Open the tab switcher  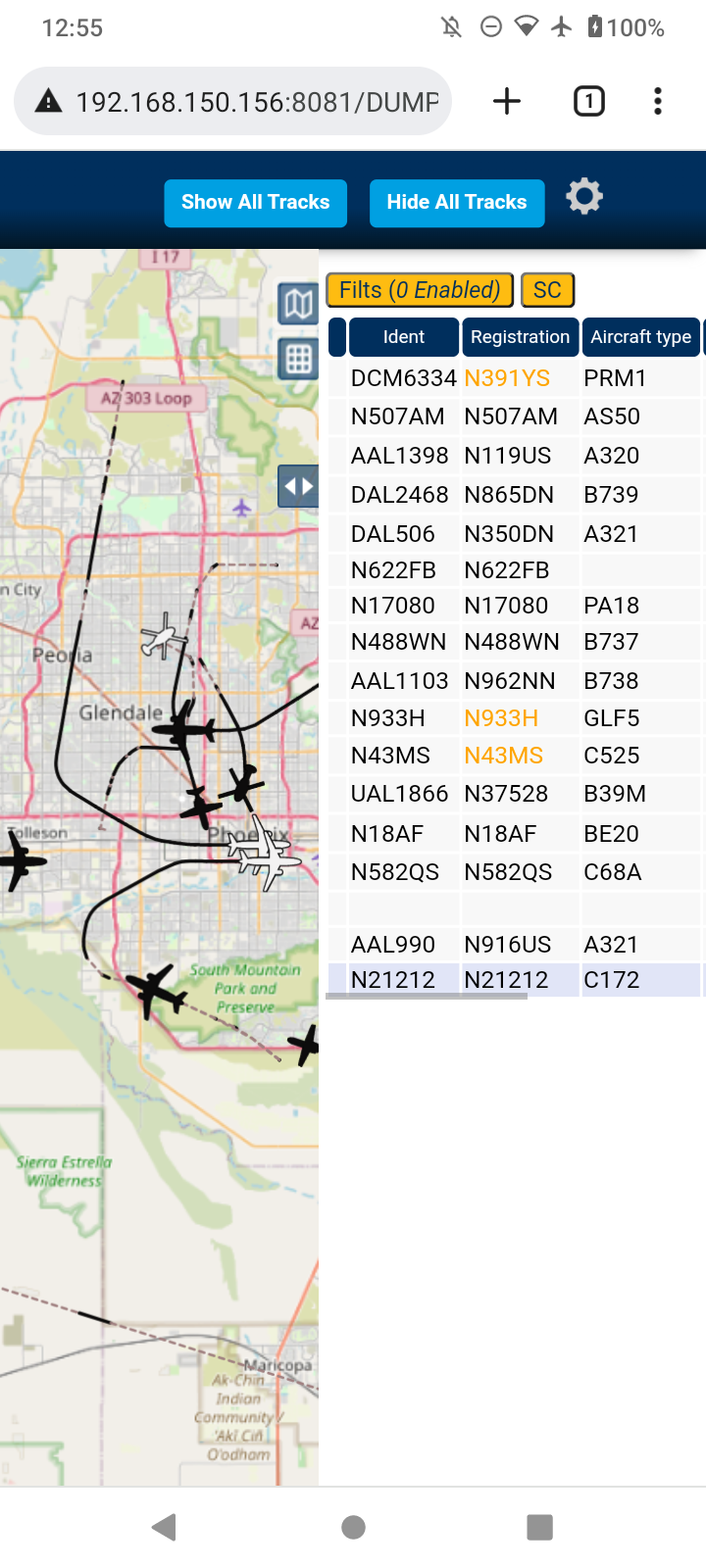[589, 101]
